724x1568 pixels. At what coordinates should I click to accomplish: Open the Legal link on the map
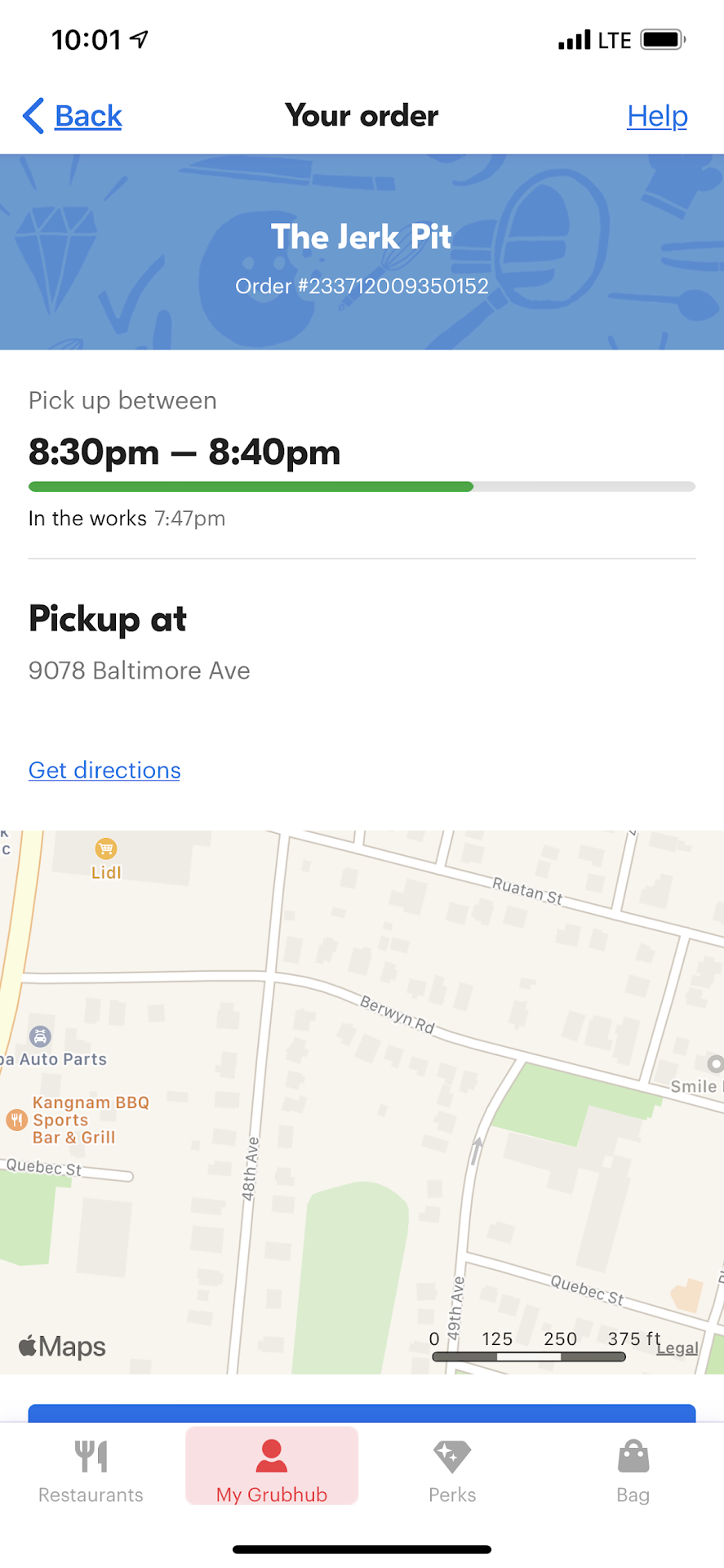coord(677,1347)
